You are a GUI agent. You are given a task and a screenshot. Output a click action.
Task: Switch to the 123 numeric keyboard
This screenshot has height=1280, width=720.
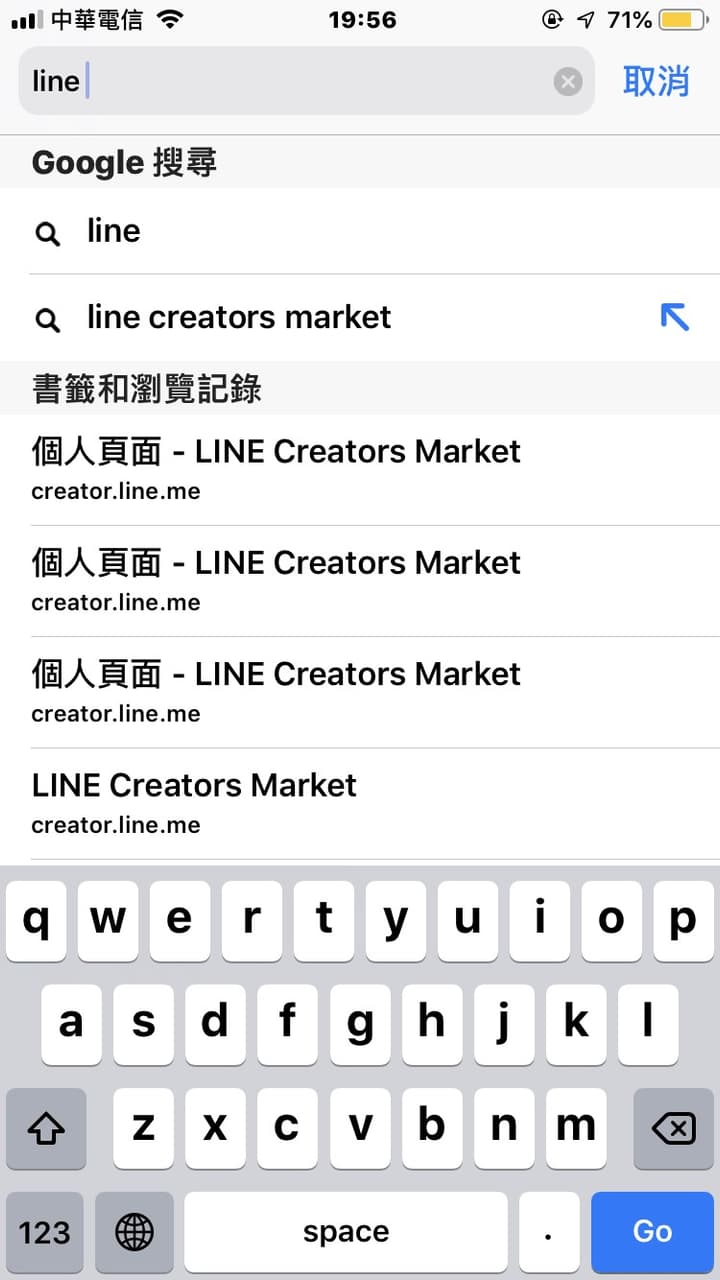pos(45,1231)
